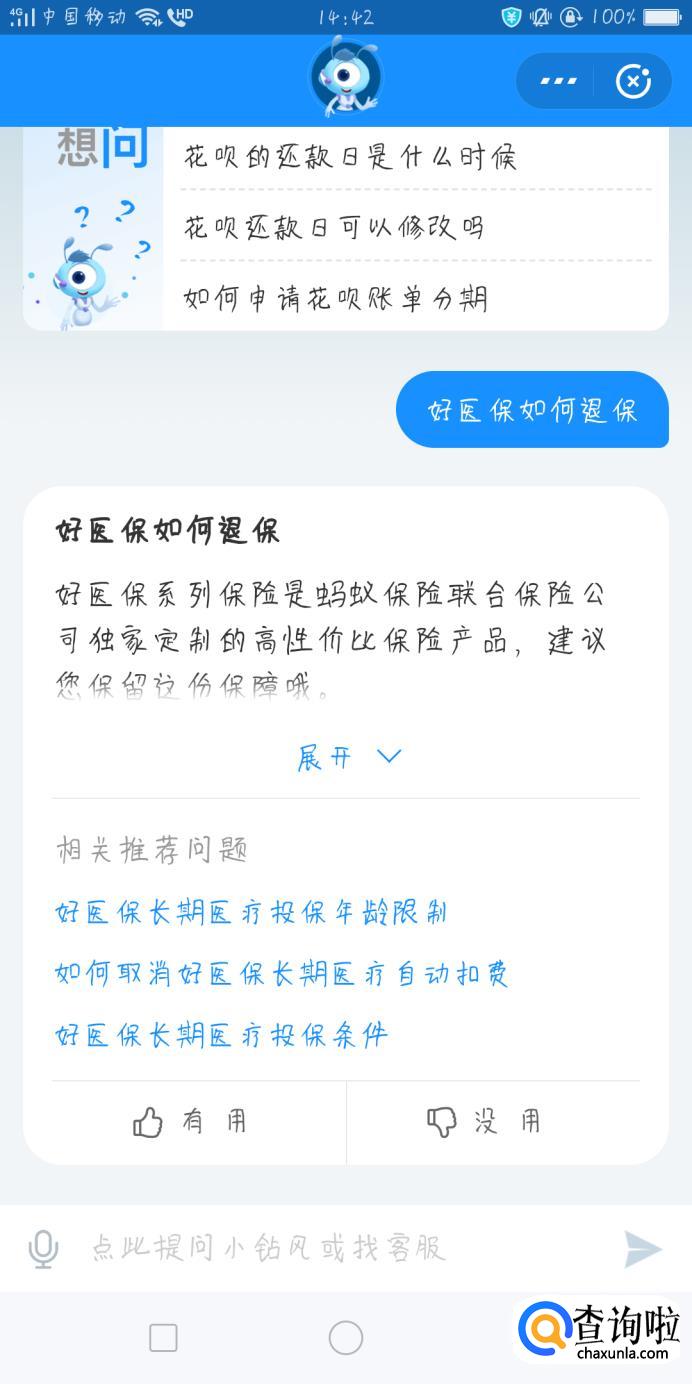Open link 好医保长期医疗投保条件
Image resolution: width=692 pixels, height=1384 pixels.
[x=221, y=1034]
